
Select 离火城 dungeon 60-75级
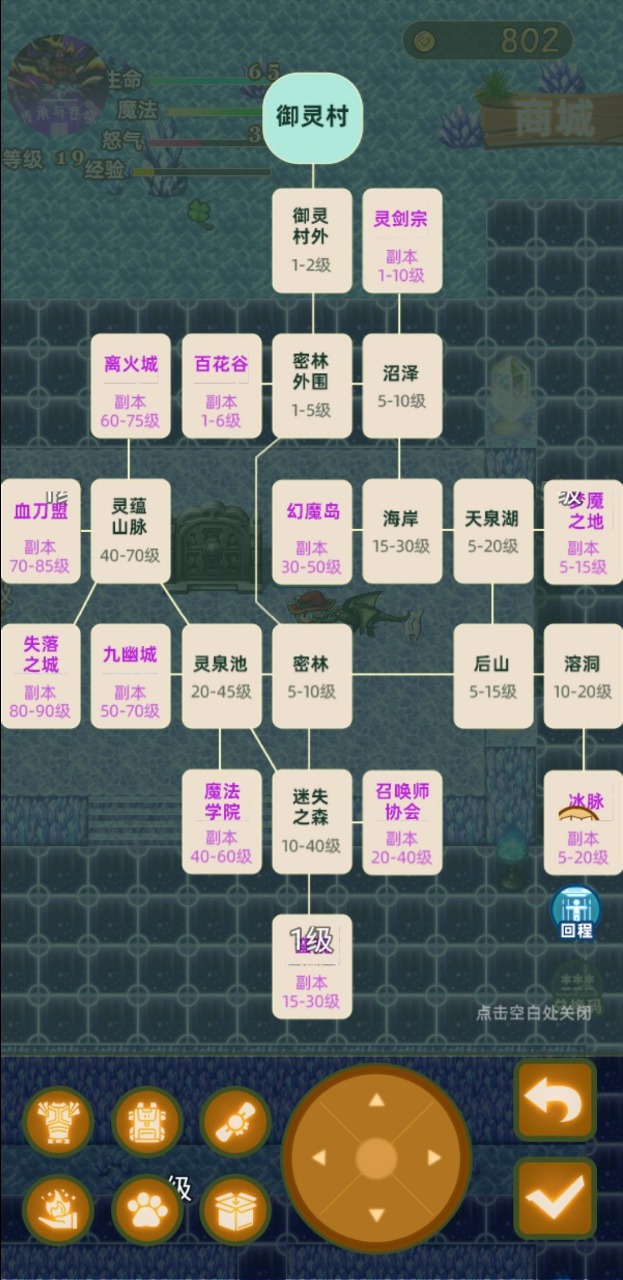point(130,385)
